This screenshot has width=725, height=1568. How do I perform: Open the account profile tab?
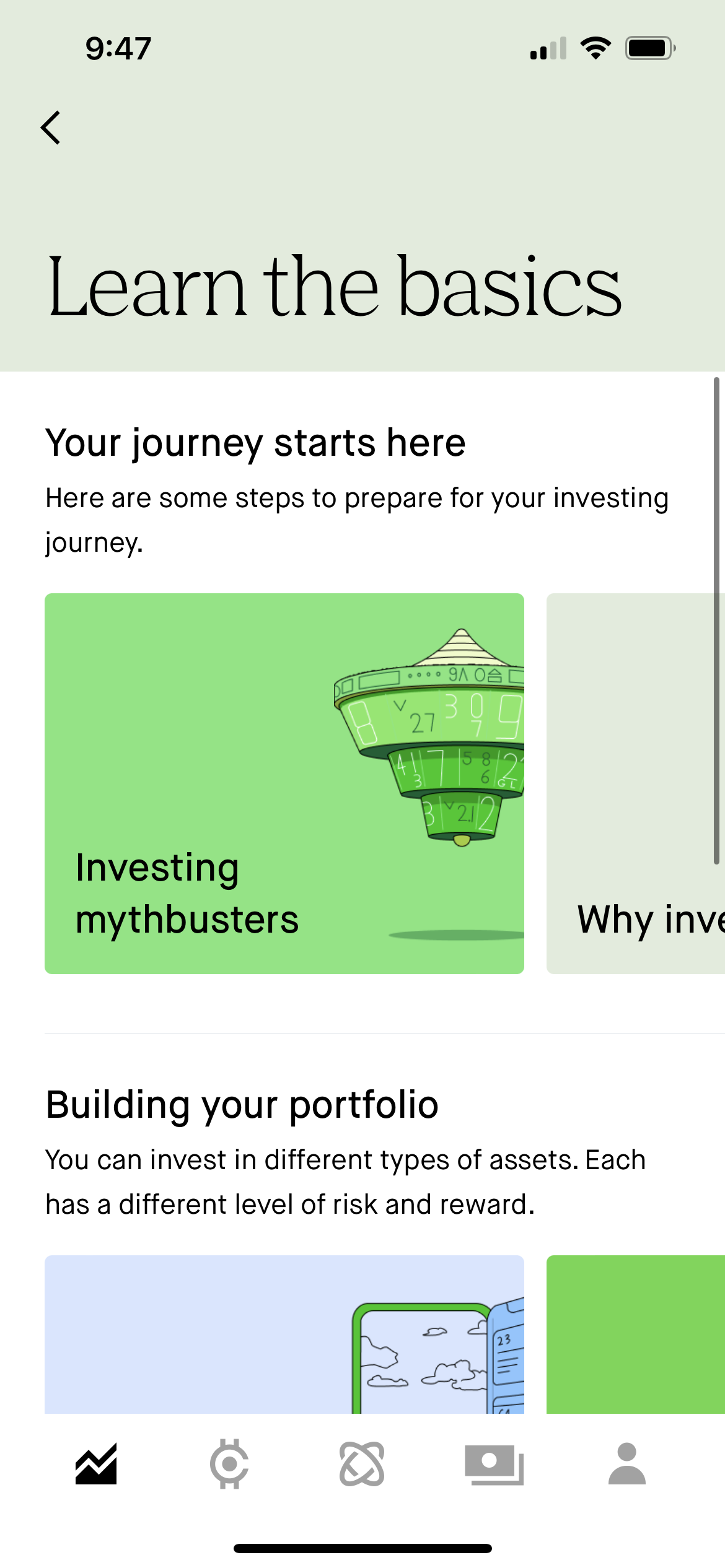click(627, 1464)
